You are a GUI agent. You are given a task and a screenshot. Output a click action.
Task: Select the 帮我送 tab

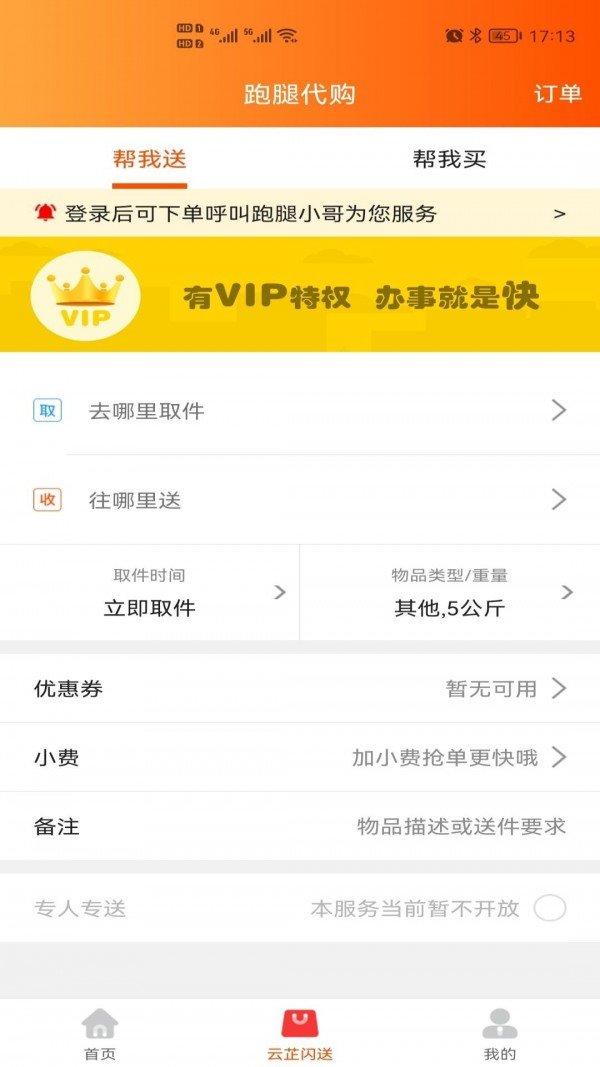pyautogui.click(x=149, y=159)
